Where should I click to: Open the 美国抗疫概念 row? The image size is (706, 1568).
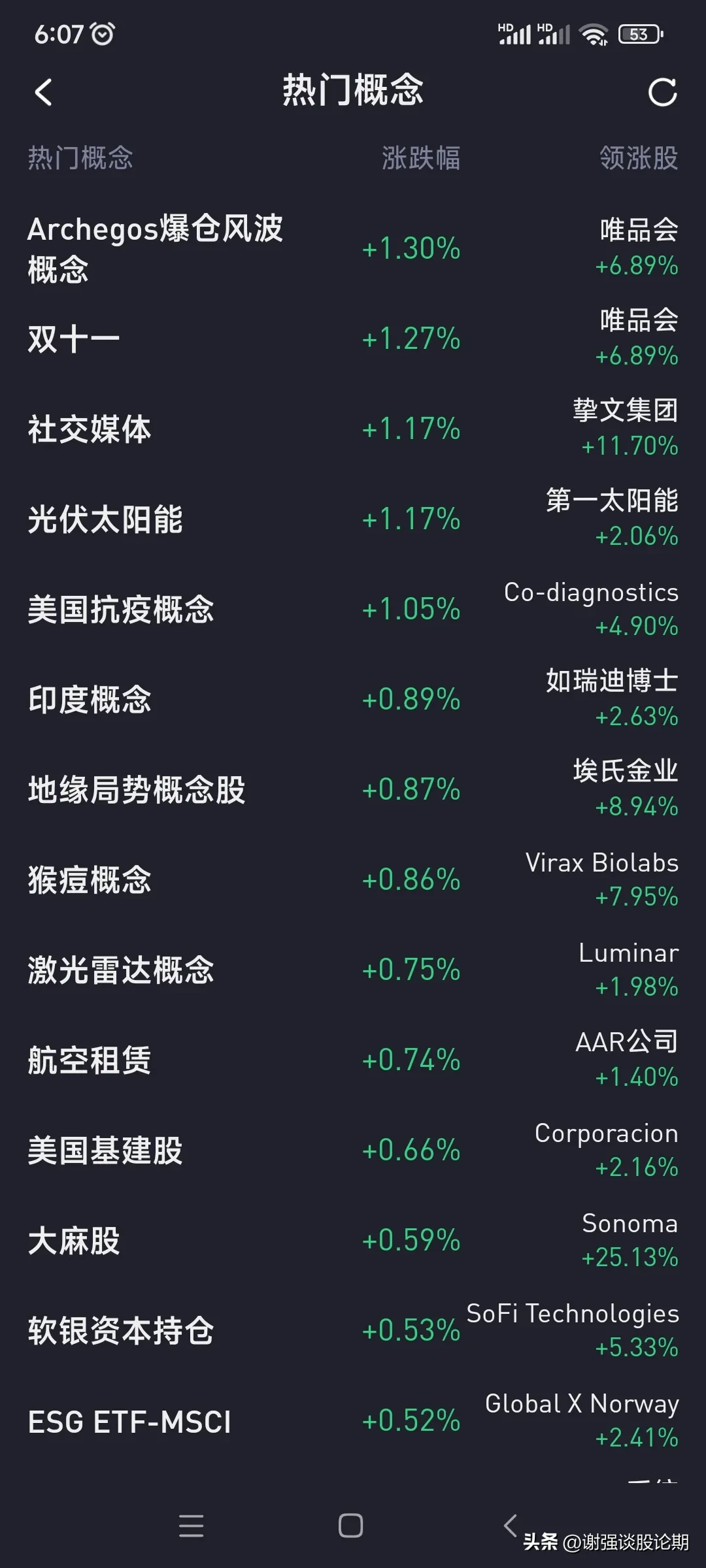coord(353,609)
